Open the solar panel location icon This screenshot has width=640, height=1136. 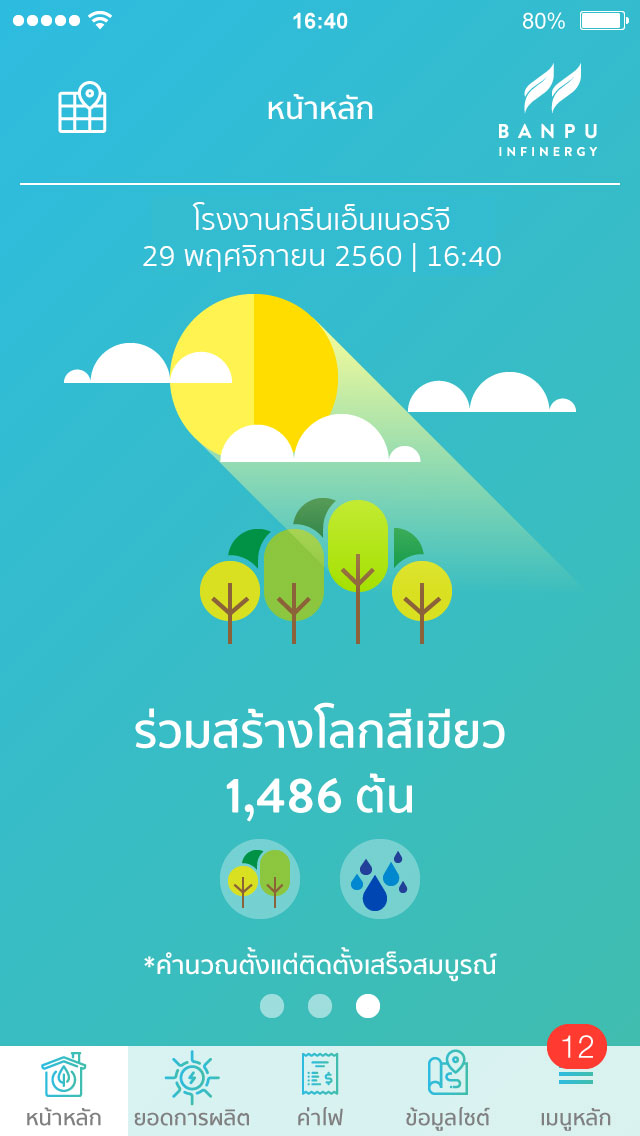click(x=82, y=108)
